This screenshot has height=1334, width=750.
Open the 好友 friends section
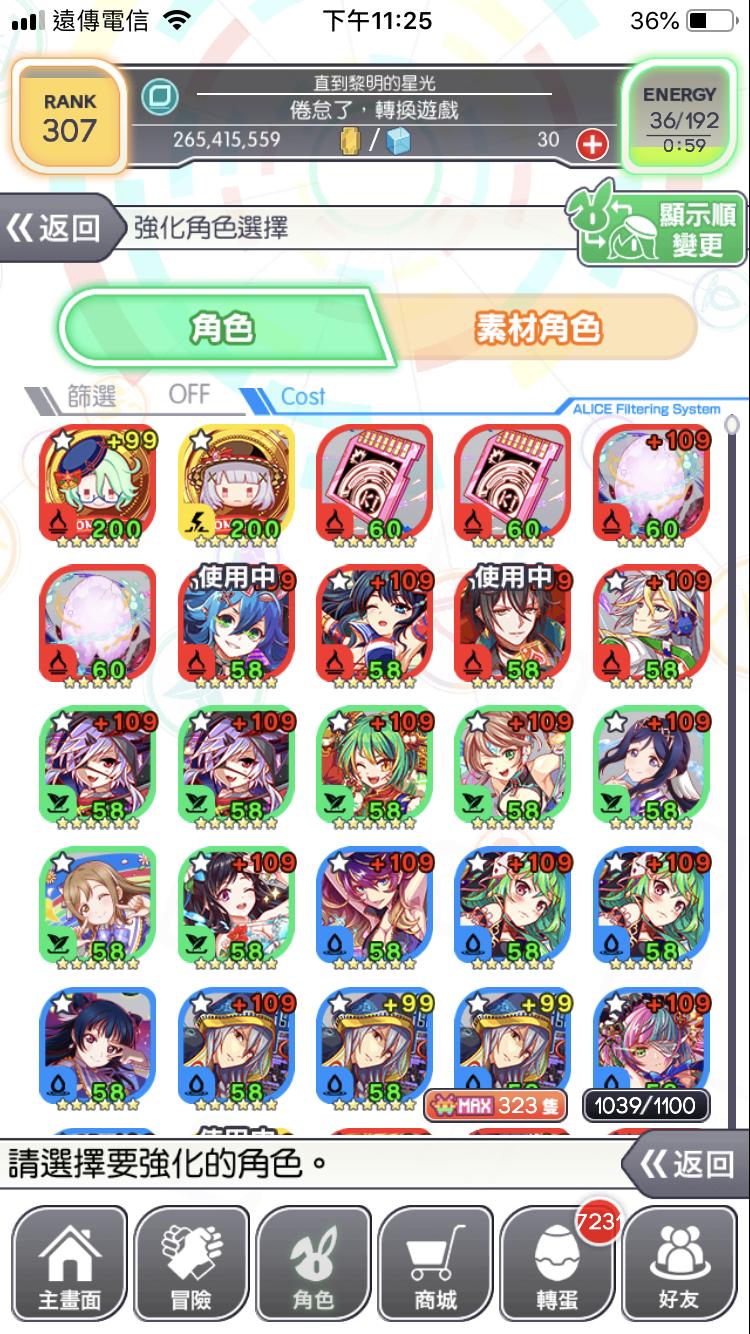[680, 1264]
